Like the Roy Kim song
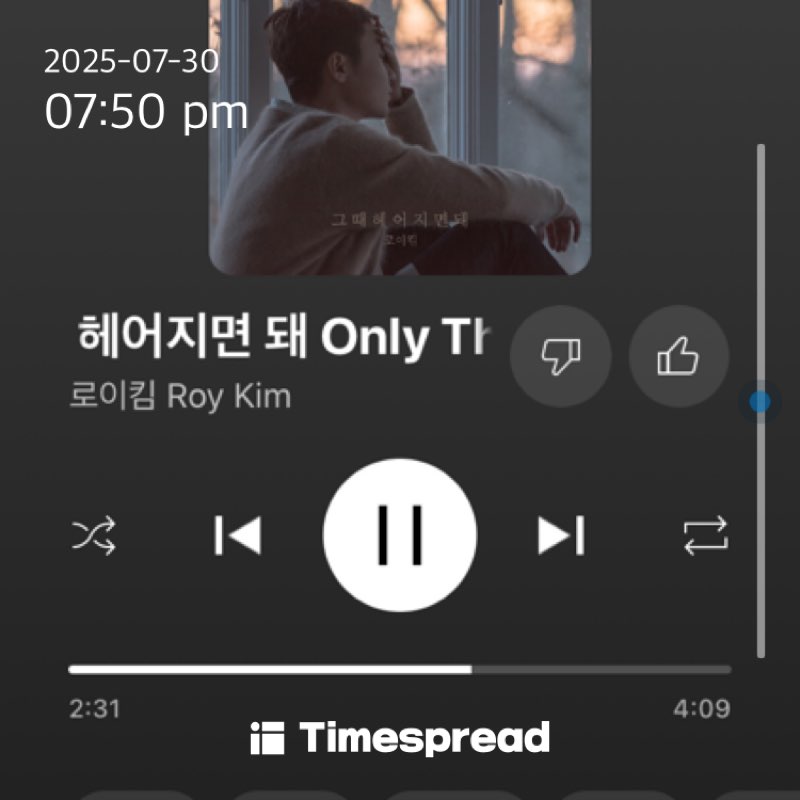Viewport: 800px width, 800px height. [x=678, y=355]
